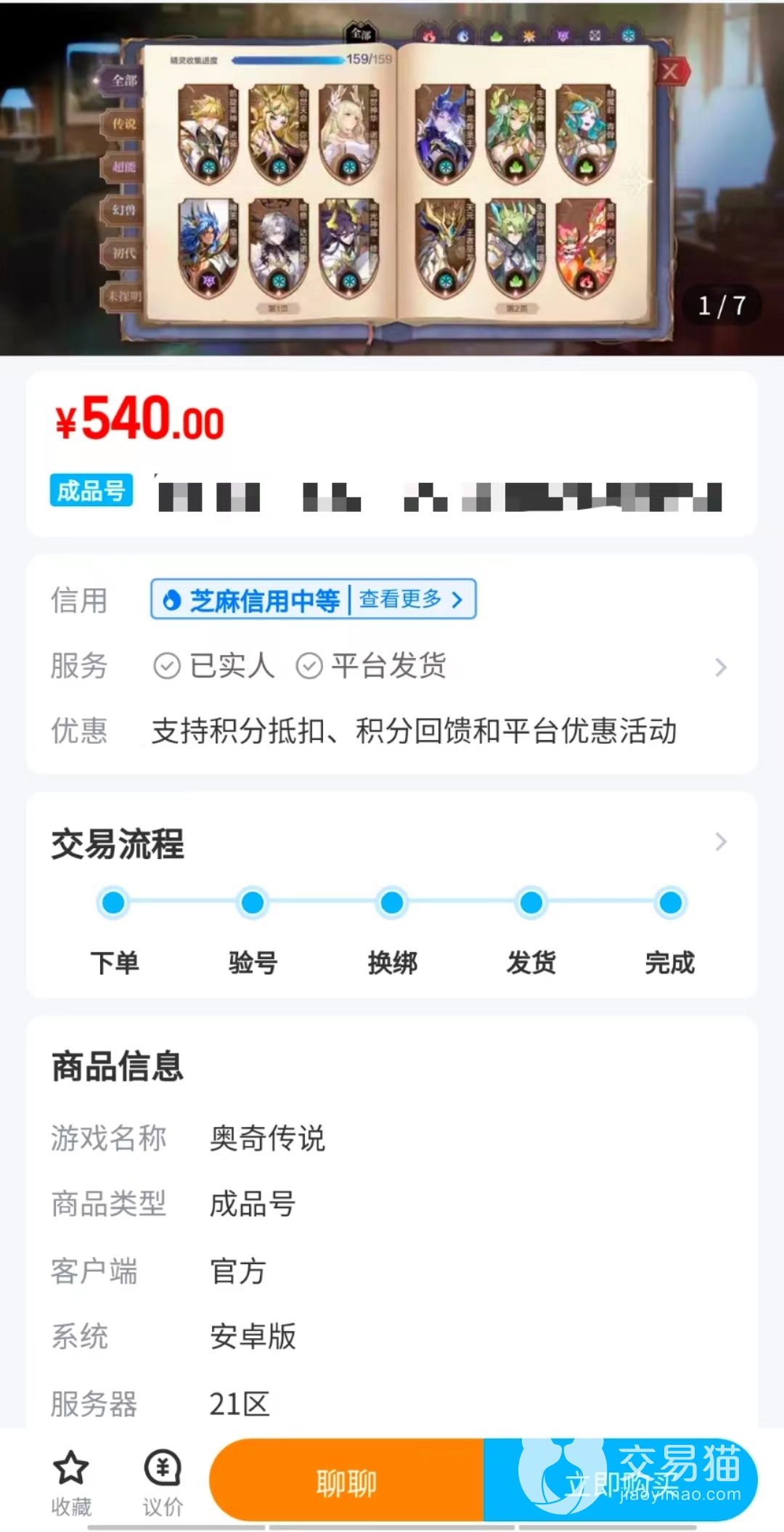
Task: Tap 查看更多 in the Zhima credit badge
Action: click(x=410, y=600)
